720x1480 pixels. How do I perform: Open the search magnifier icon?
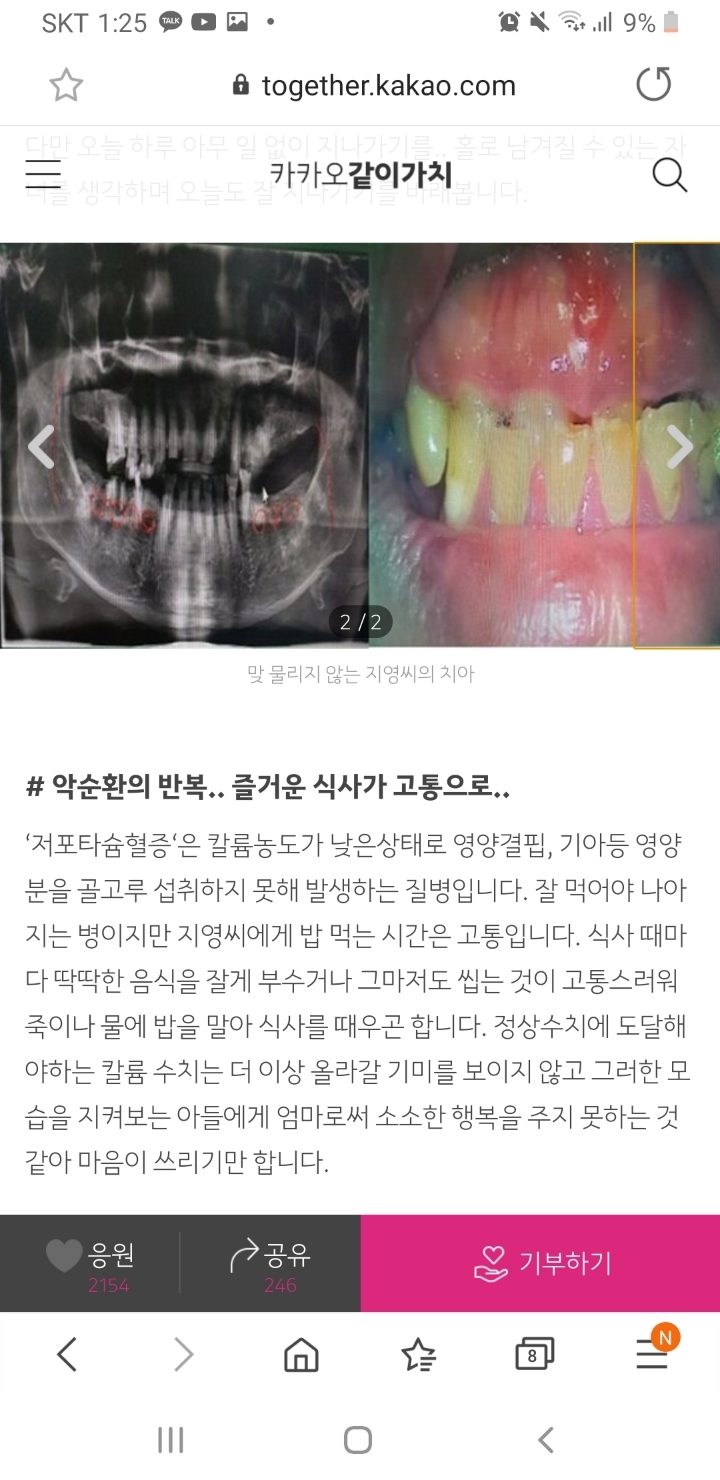coord(669,175)
